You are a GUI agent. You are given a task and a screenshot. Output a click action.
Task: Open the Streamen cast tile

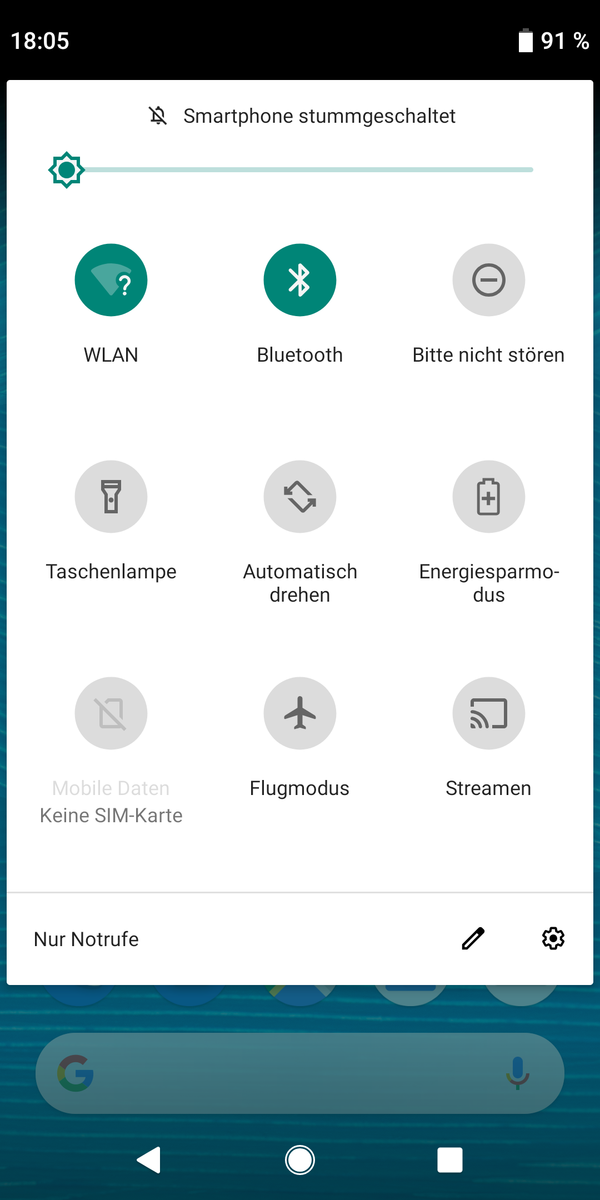488,713
